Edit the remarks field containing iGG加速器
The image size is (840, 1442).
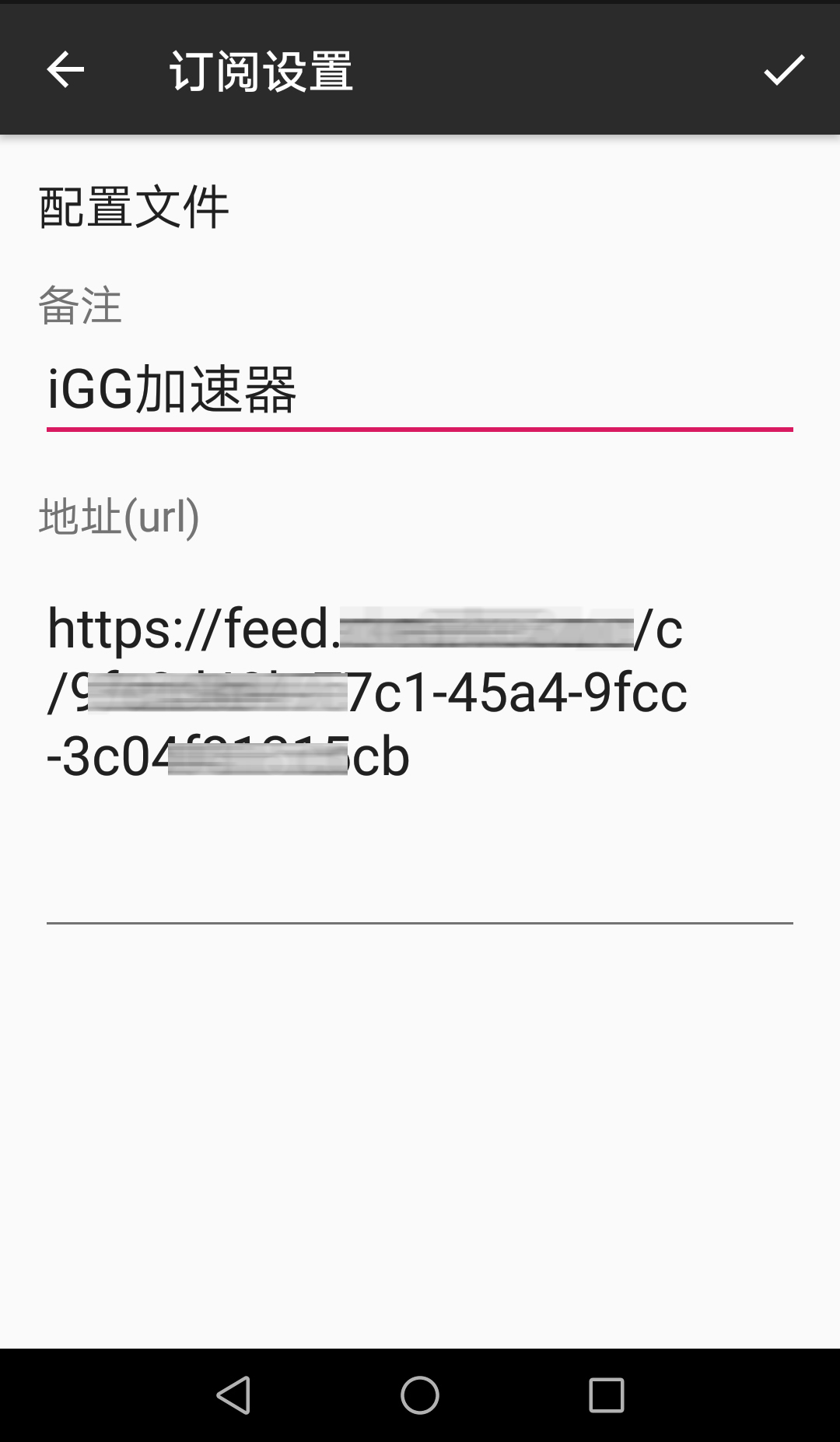click(420, 389)
